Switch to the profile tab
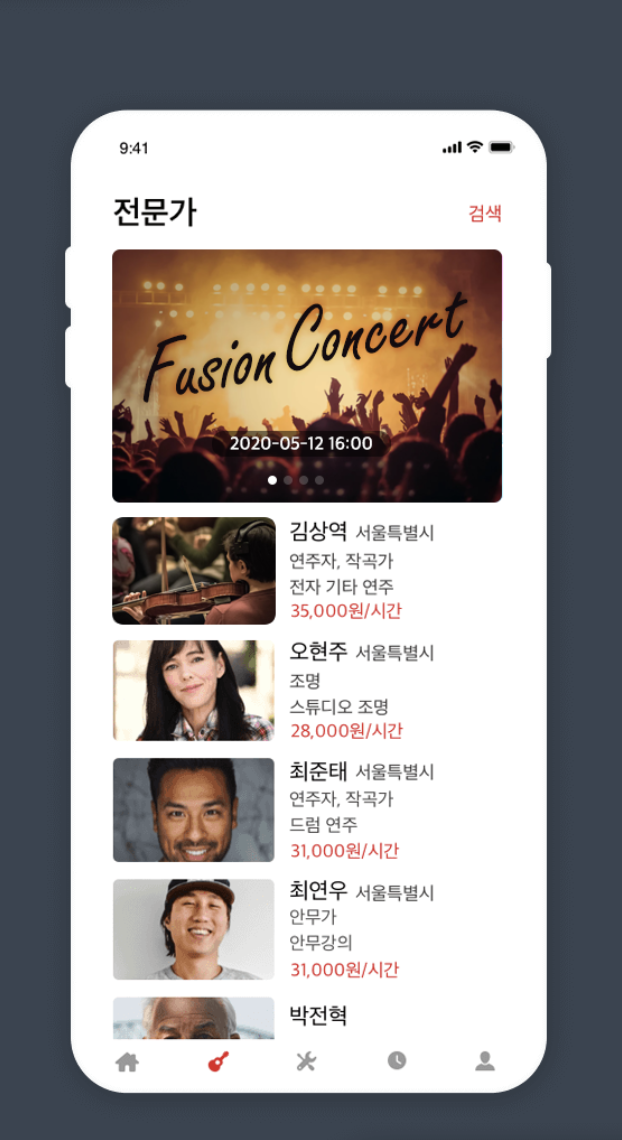Viewport: 622px width, 1140px height. click(x=485, y=1062)
